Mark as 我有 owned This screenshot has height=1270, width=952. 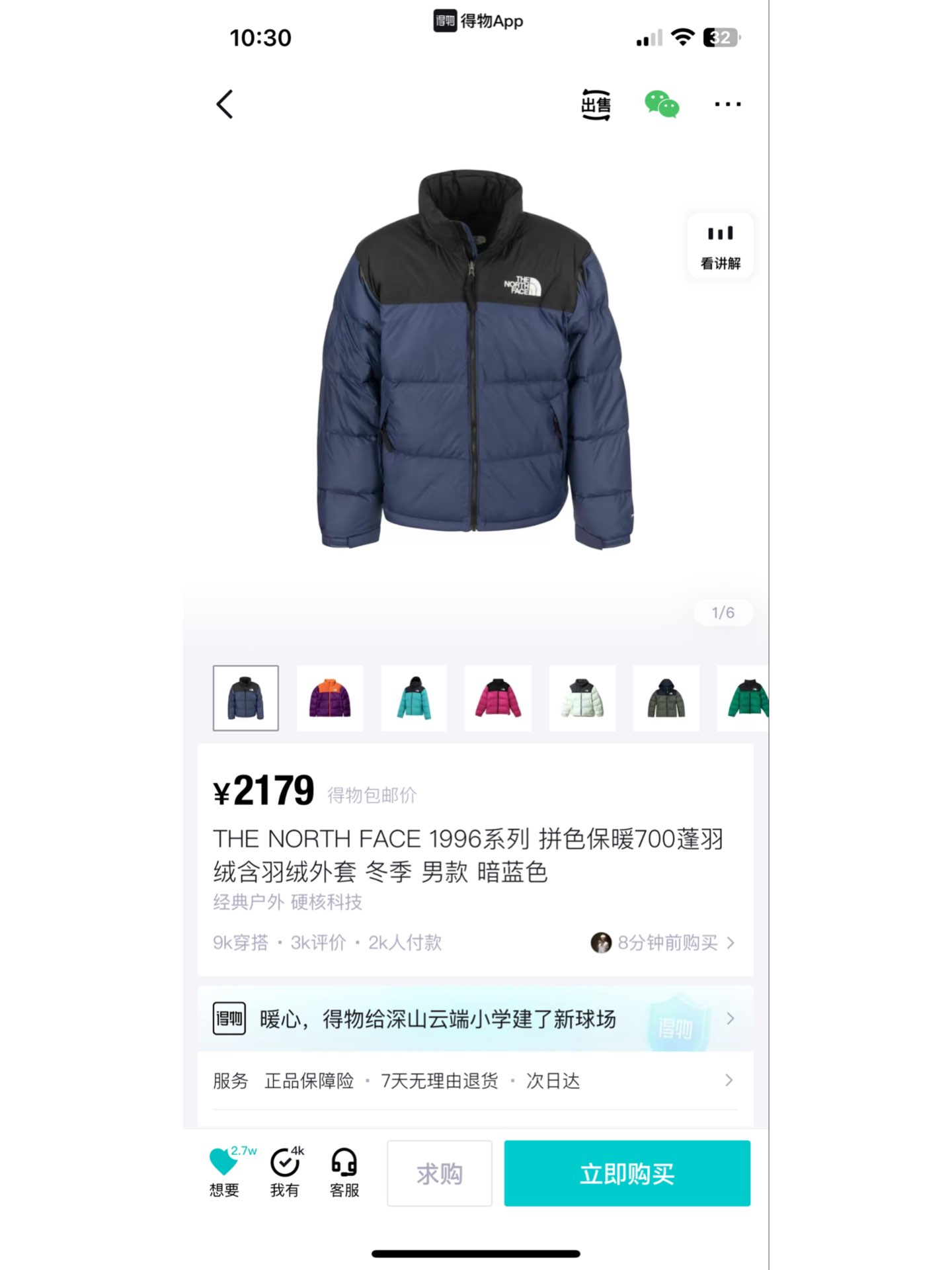coord(285,1172)
